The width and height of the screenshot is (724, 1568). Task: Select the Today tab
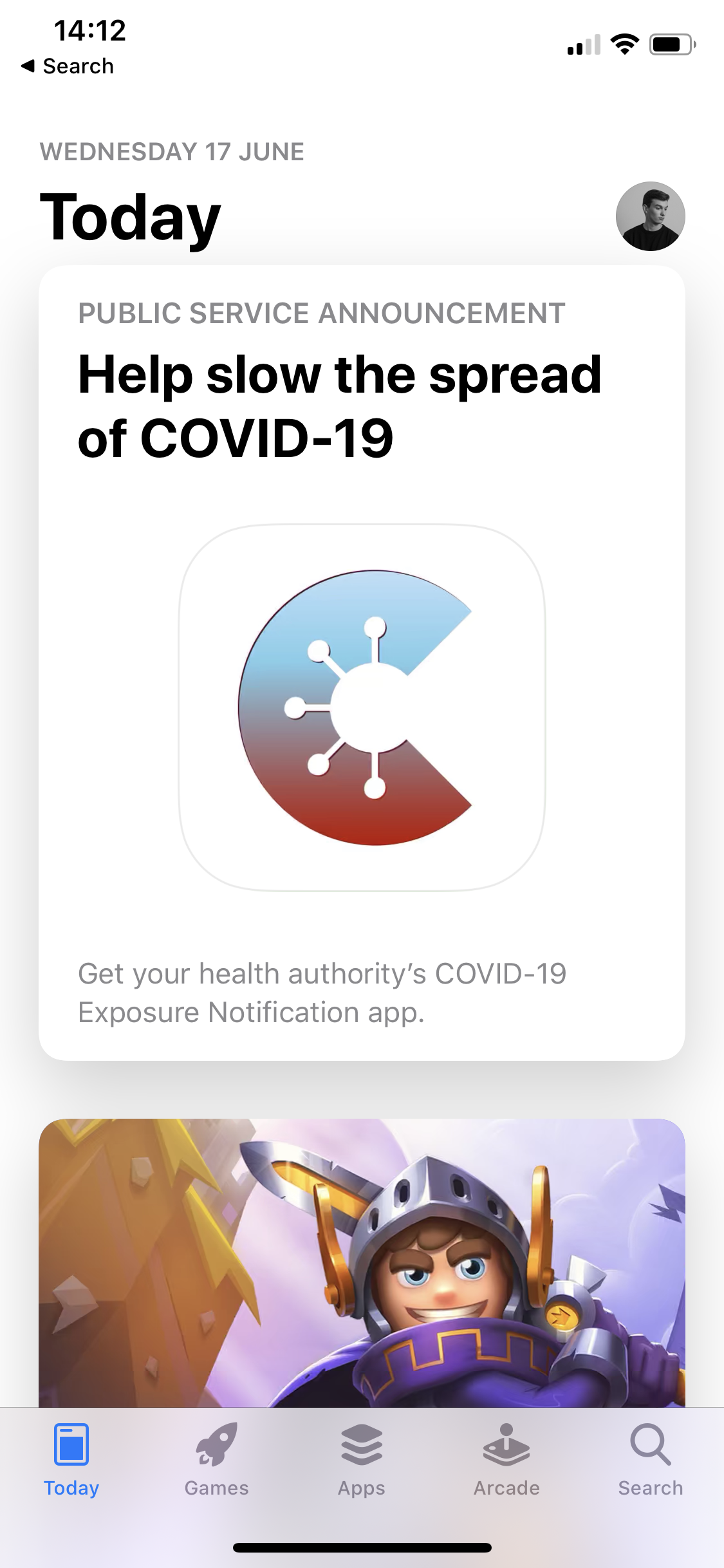click(71, 1460)
